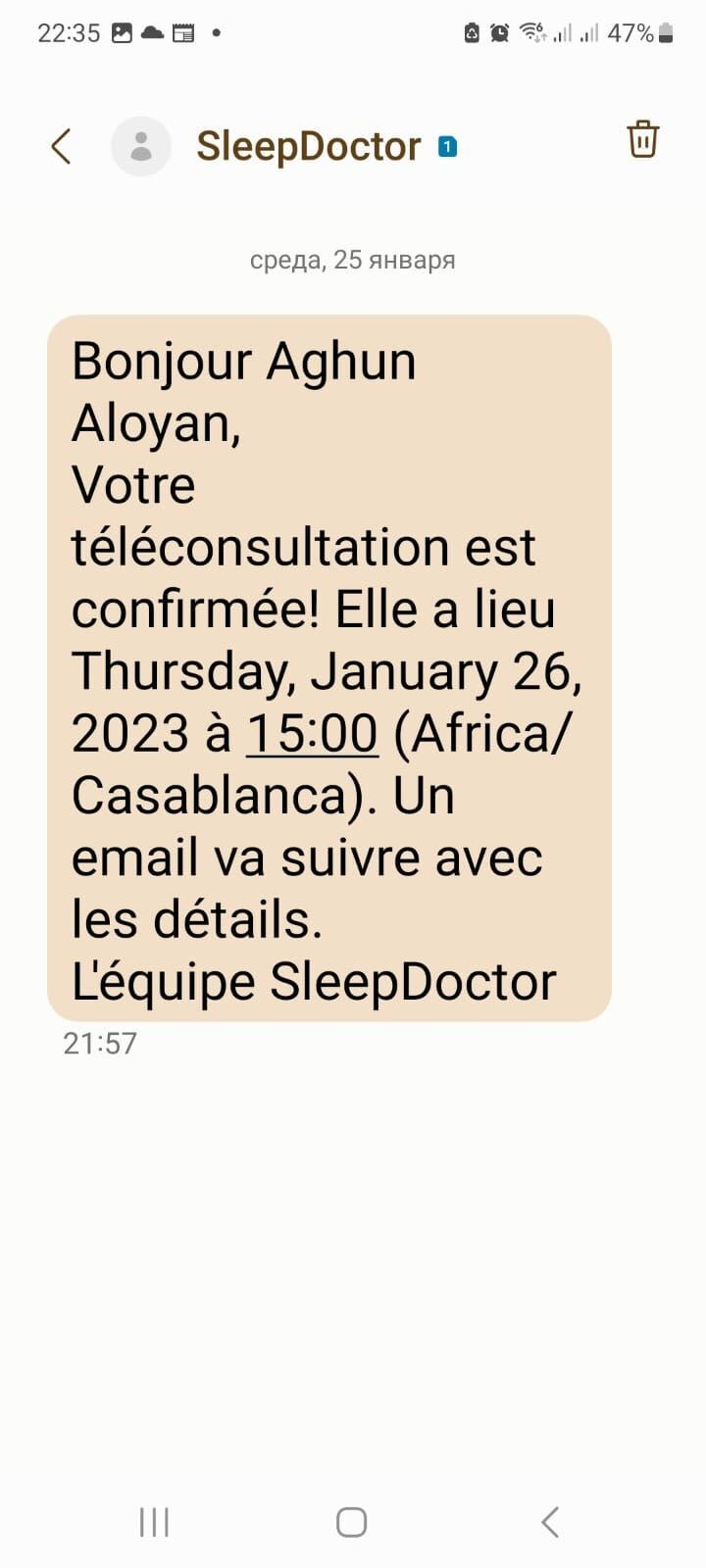The image size is (706, 1568).
Task: Go to the home screen
Action: pyautogui.click(x=352, y=1522)
